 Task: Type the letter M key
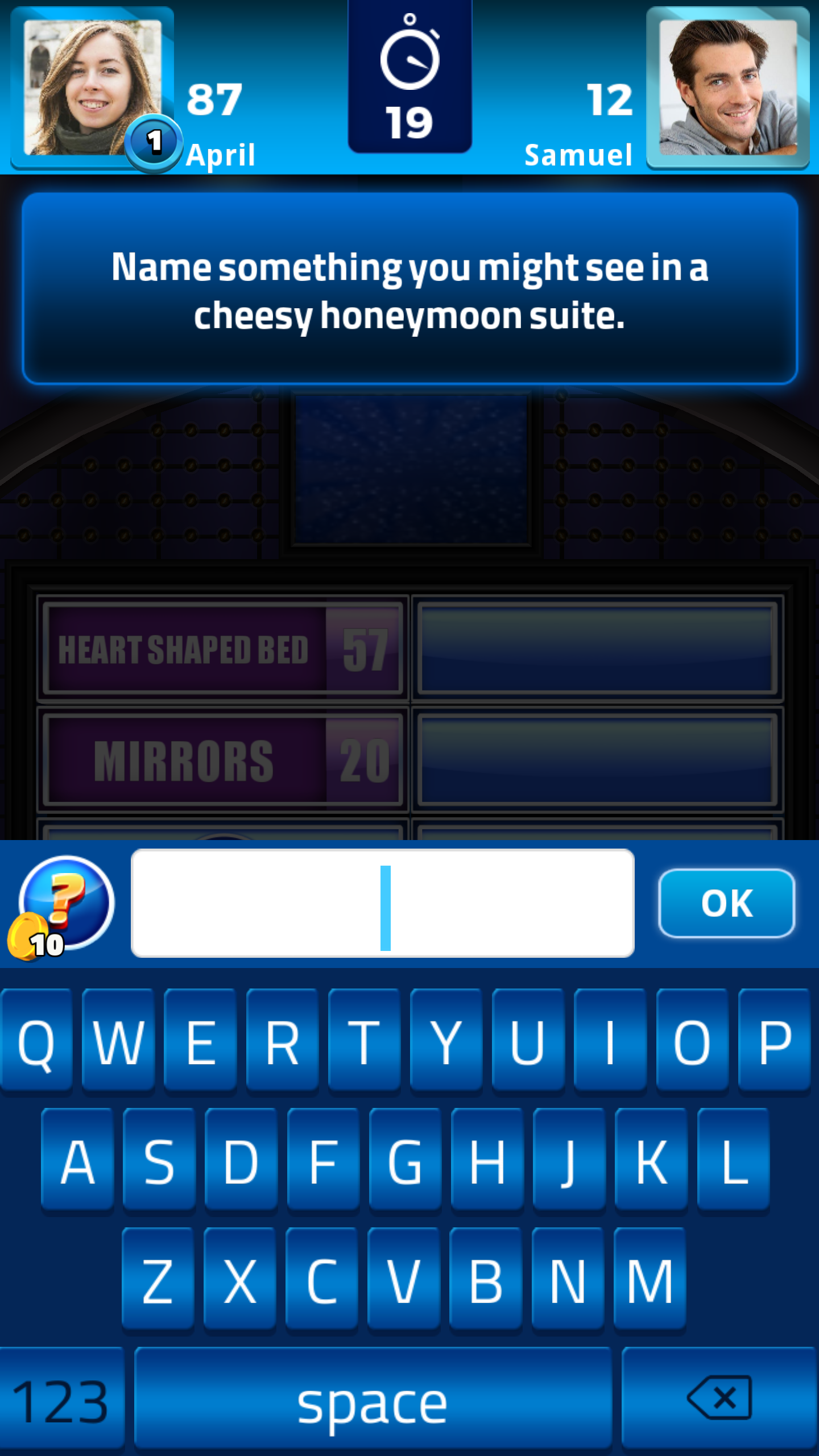(650, 1280)
